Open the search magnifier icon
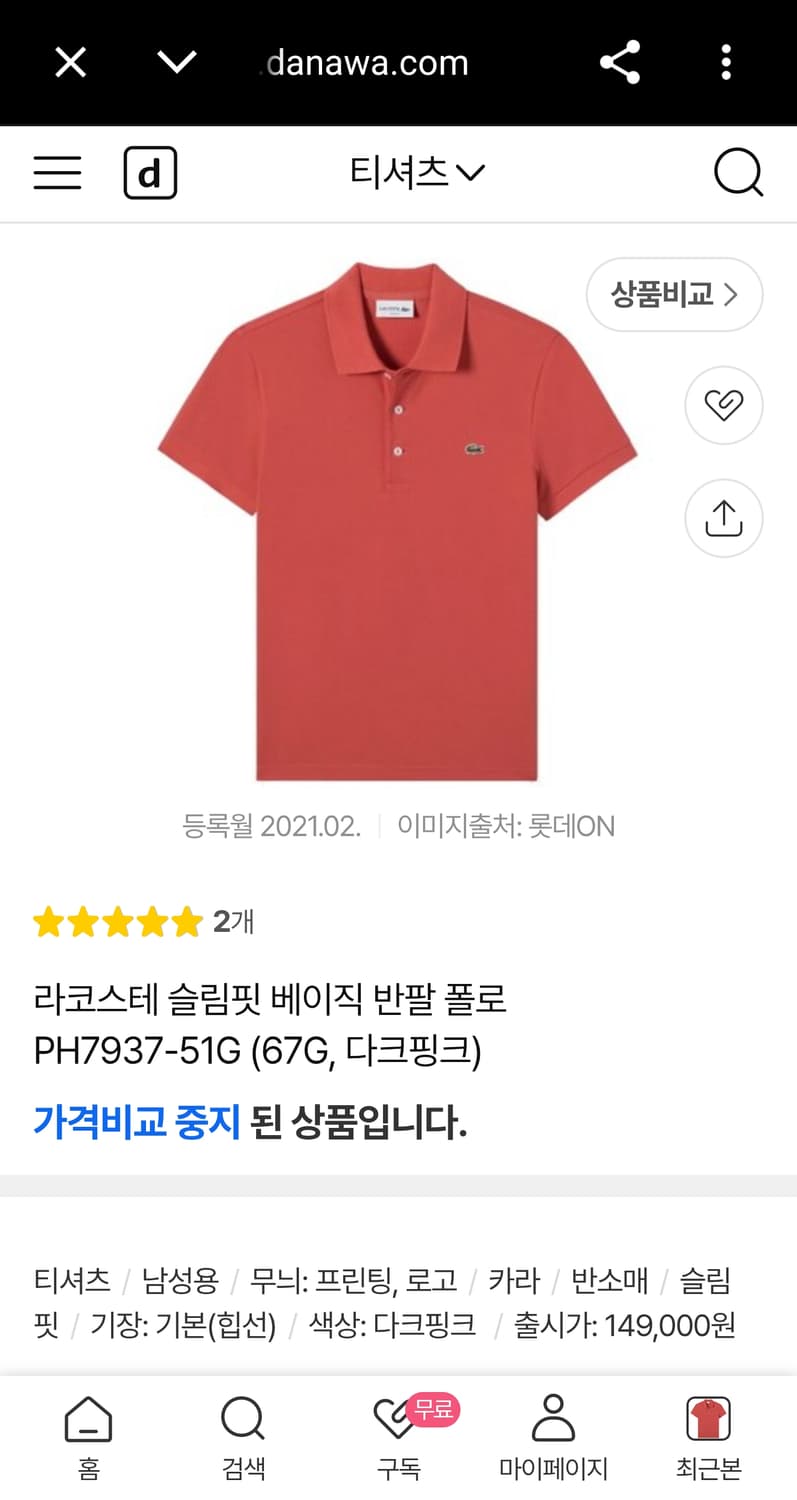Image resolution: width=797 pixels, height=1500 pixels. [x=739, y=172]
